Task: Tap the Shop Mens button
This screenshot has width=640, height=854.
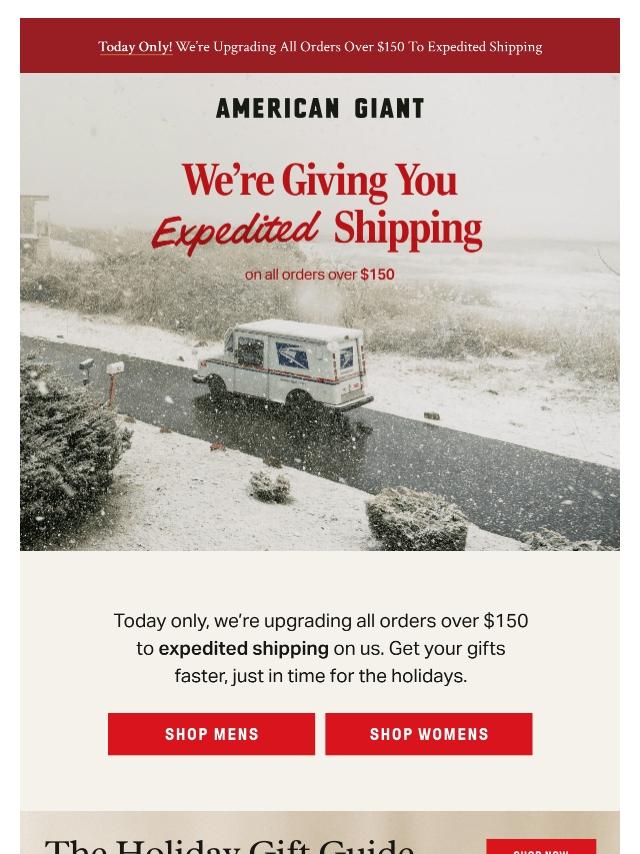Action: coord(211,734)
